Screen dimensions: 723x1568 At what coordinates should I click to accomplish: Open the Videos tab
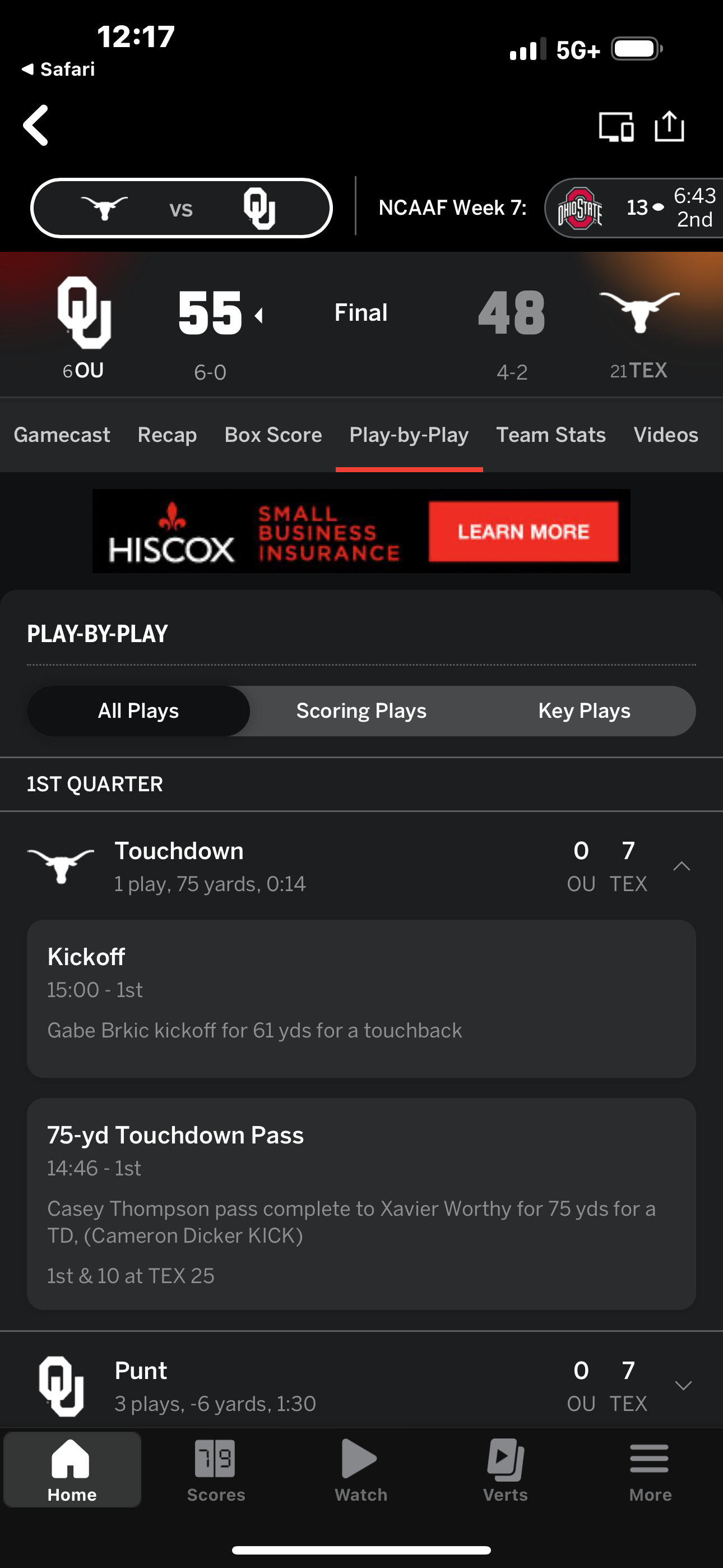(665, 435)
